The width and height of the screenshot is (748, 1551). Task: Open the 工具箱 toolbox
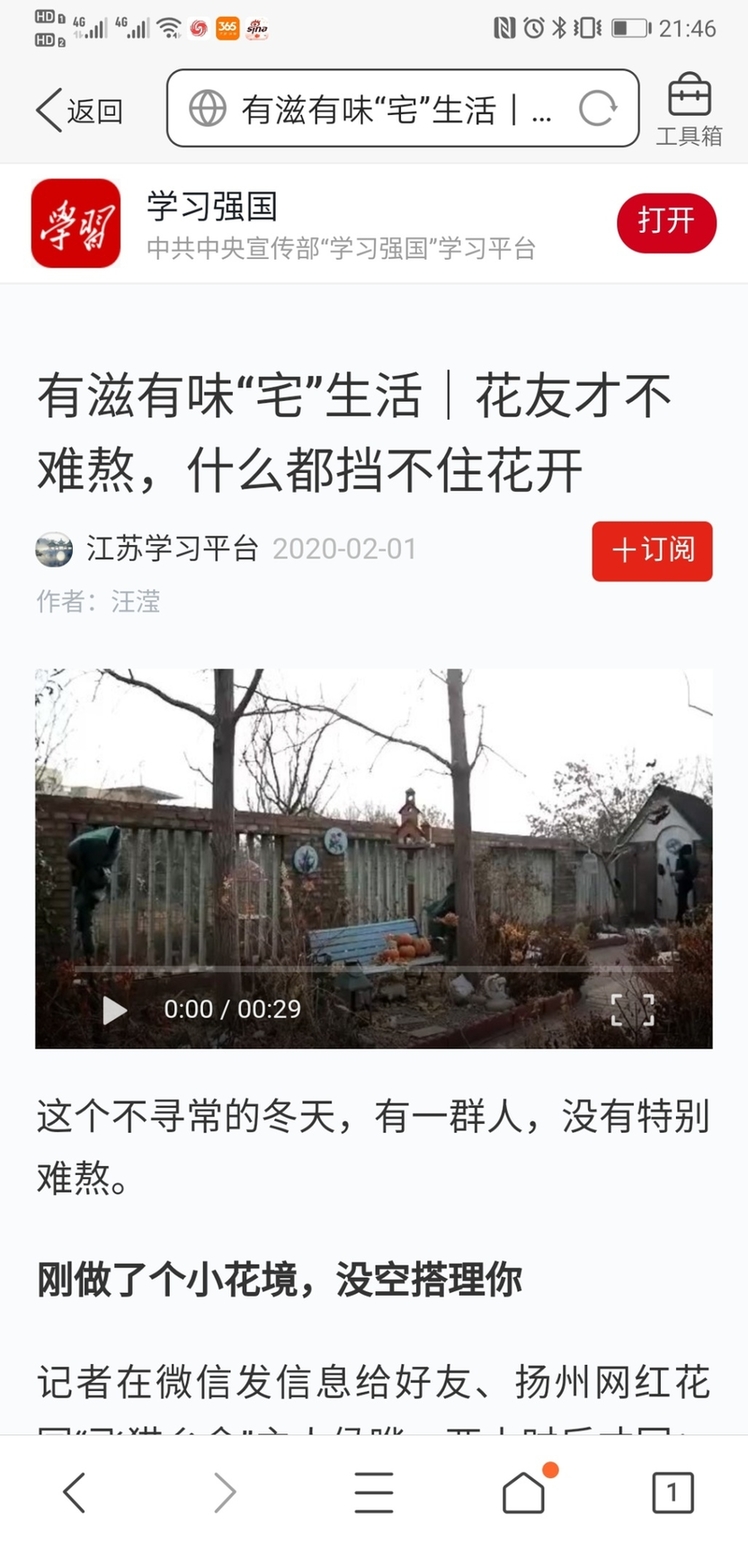(x=689, y=110)
